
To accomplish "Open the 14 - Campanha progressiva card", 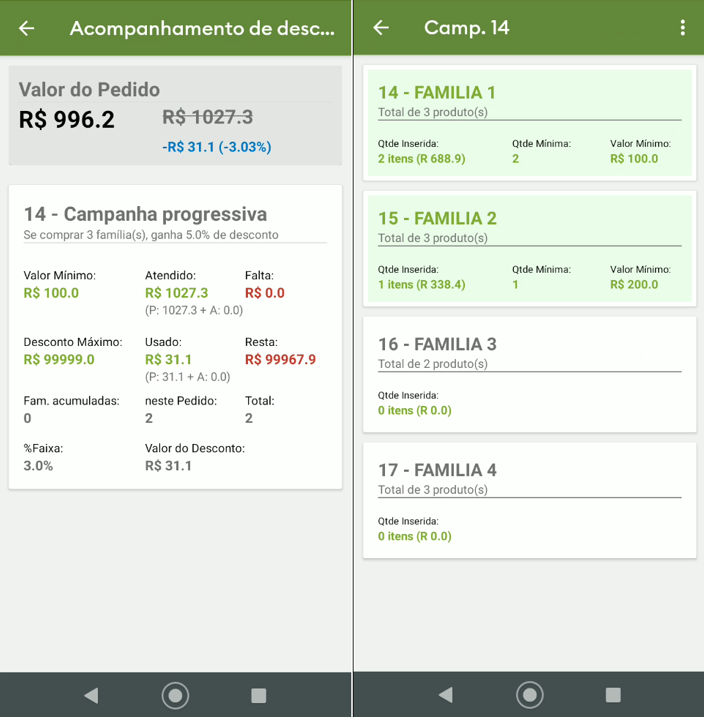I will (175, 337).
